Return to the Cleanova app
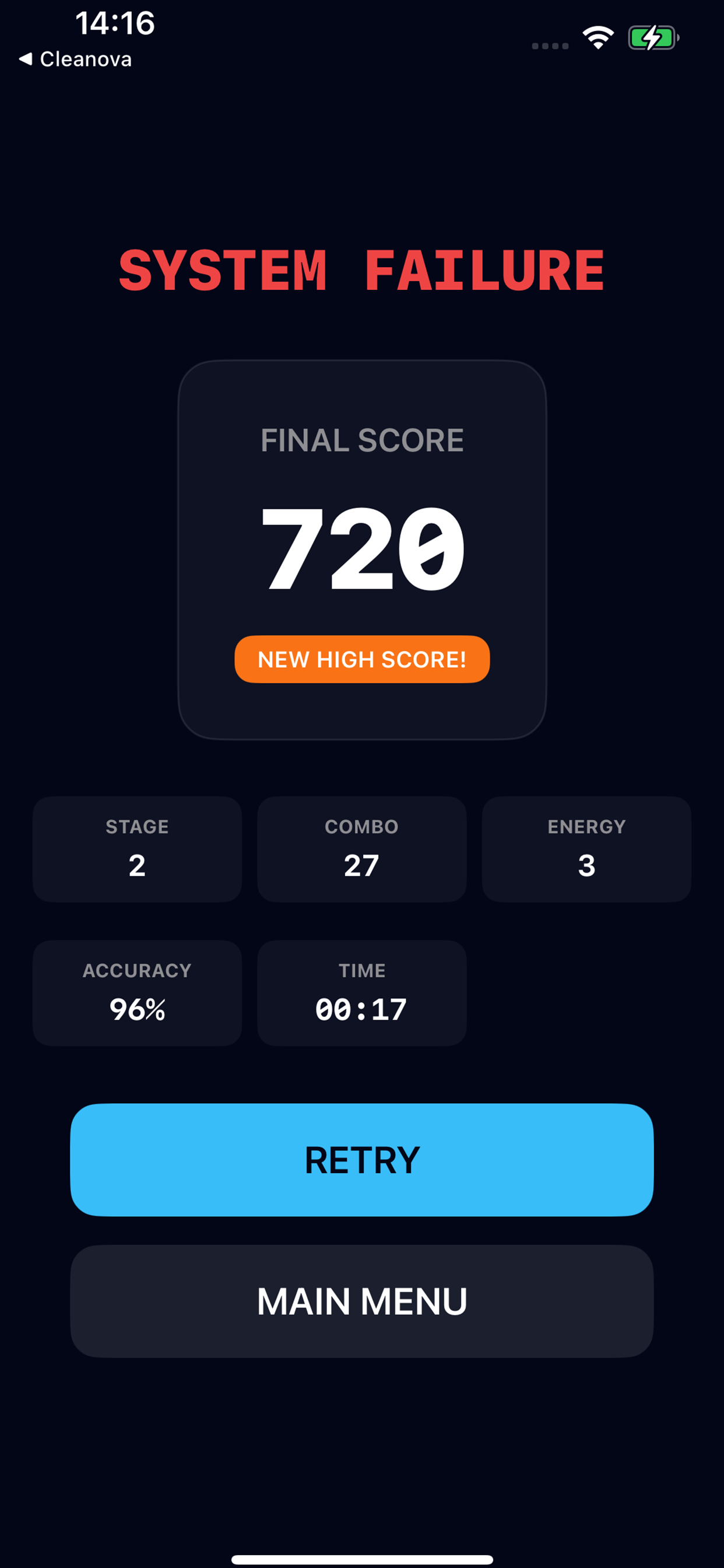The height and width of the screenshot is (1568, 724). 75,59
